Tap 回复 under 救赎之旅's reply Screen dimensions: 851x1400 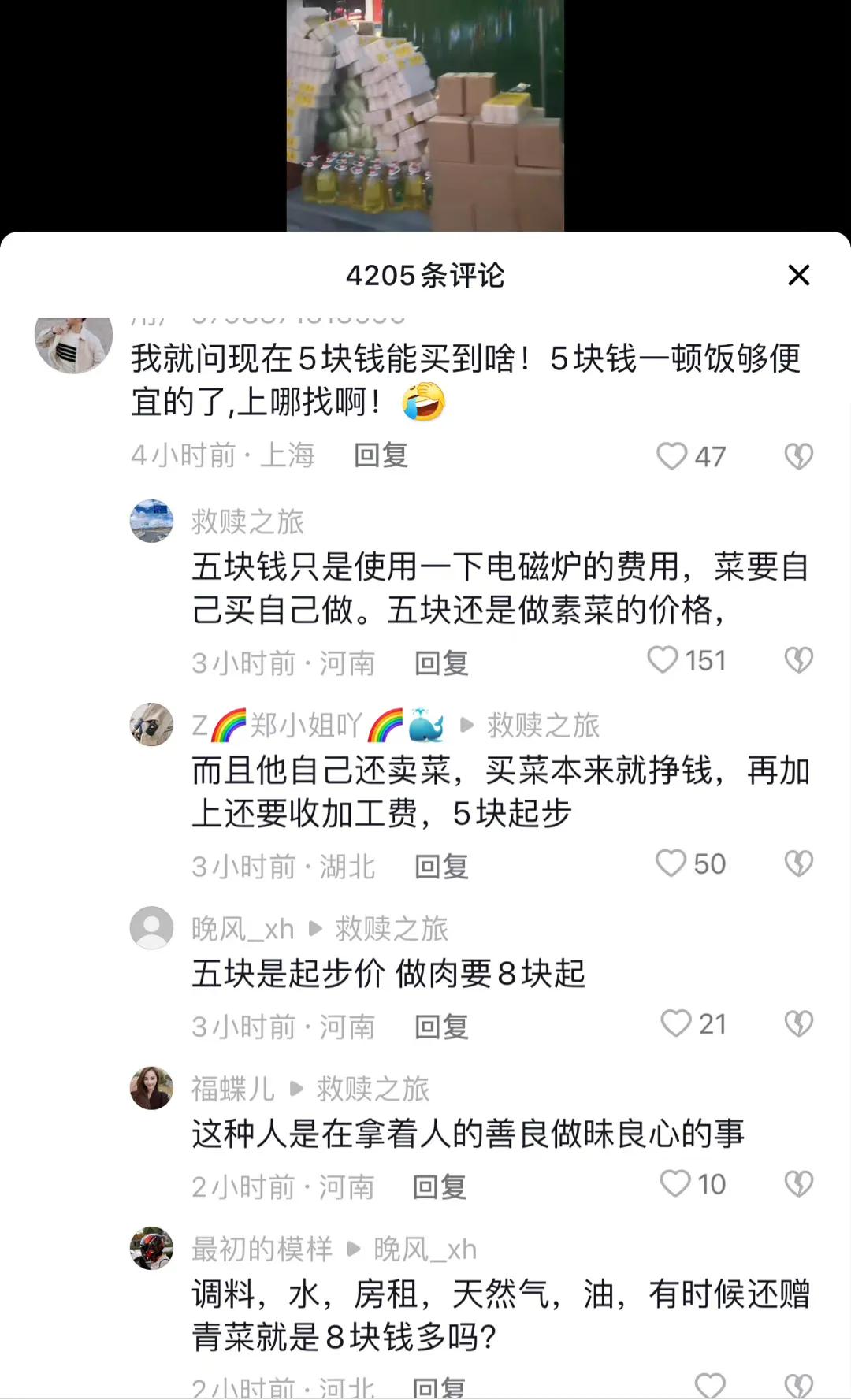tap(441, 664)
